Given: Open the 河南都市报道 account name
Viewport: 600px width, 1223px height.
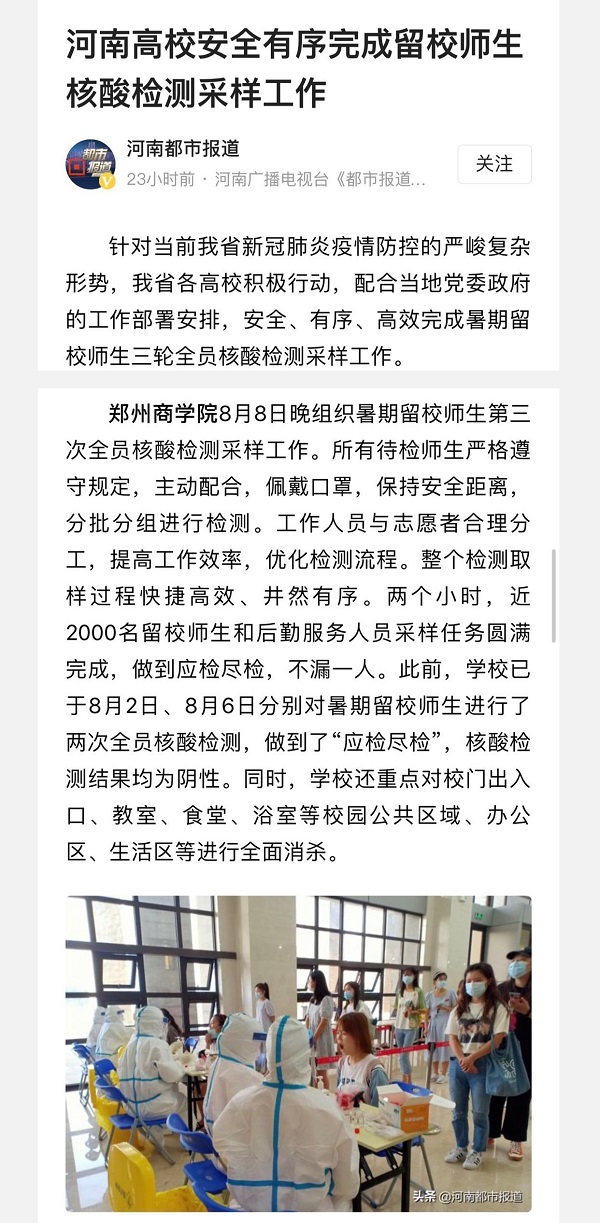Looking at the screenshot, I should pos(183,149).
